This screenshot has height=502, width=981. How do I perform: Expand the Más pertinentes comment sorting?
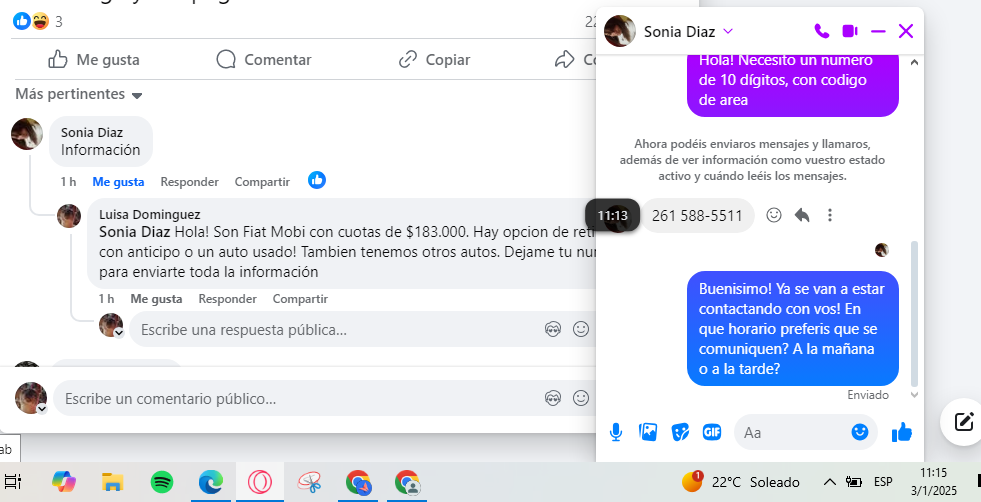79,95
